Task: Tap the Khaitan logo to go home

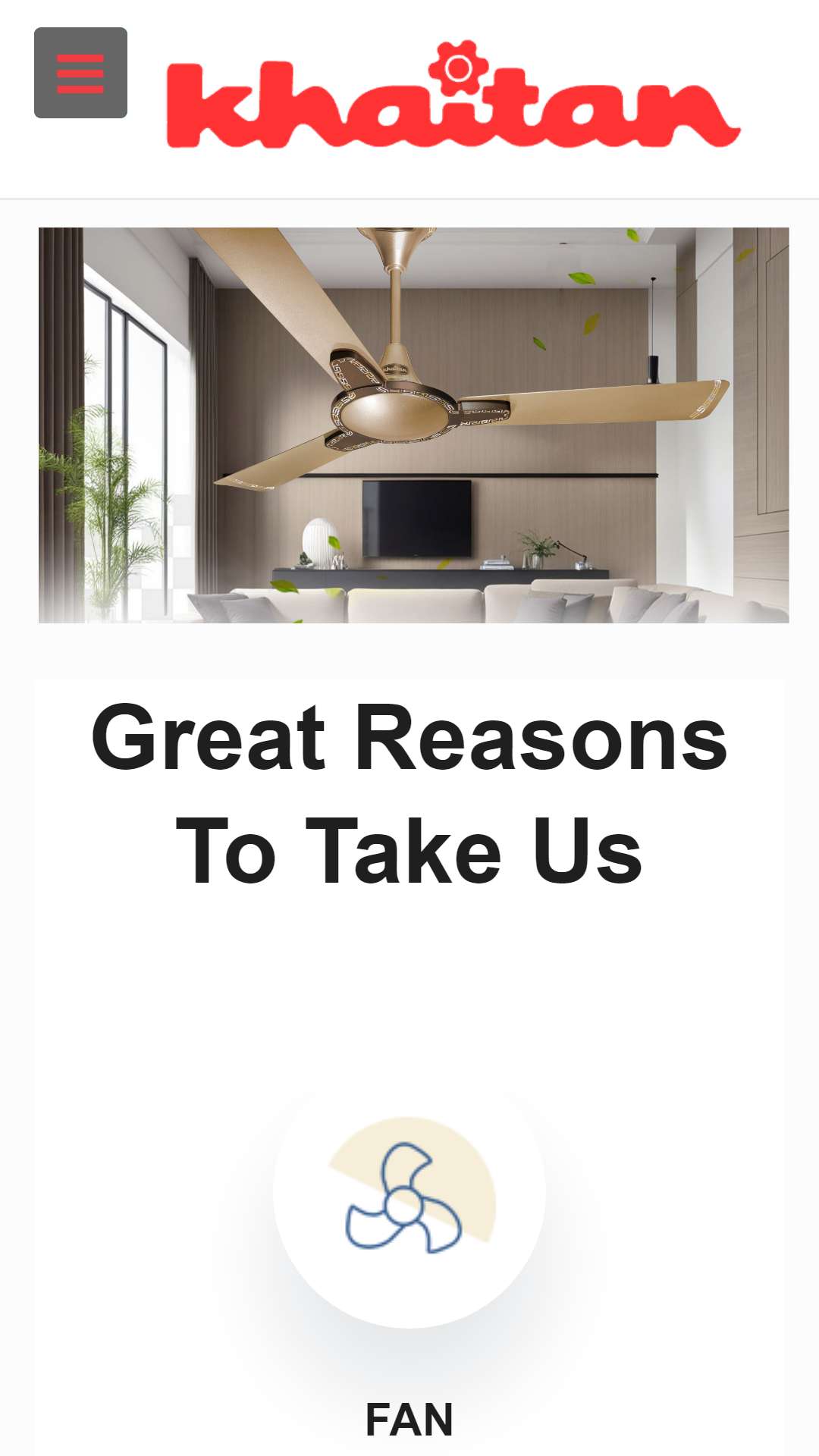Action: pyautogui.click(x=453, y=94)
